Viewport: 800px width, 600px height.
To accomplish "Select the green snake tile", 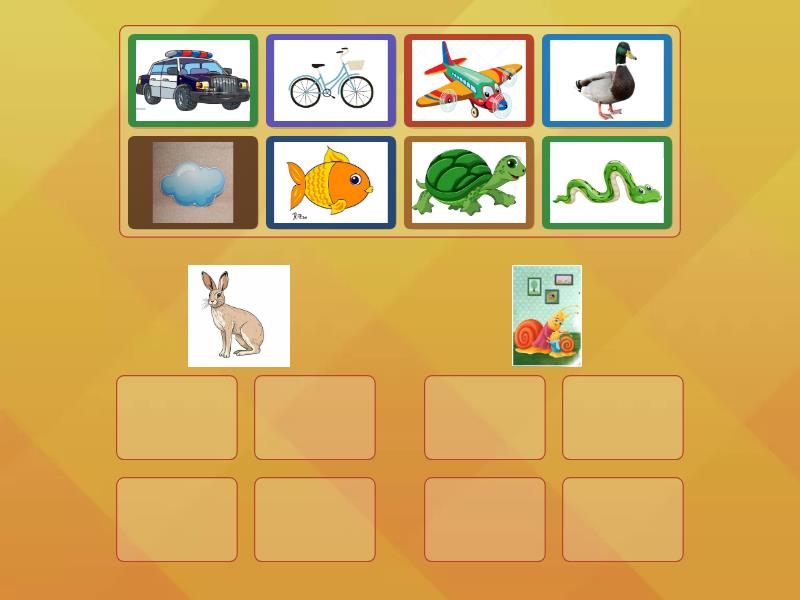I will coord(607,183).
